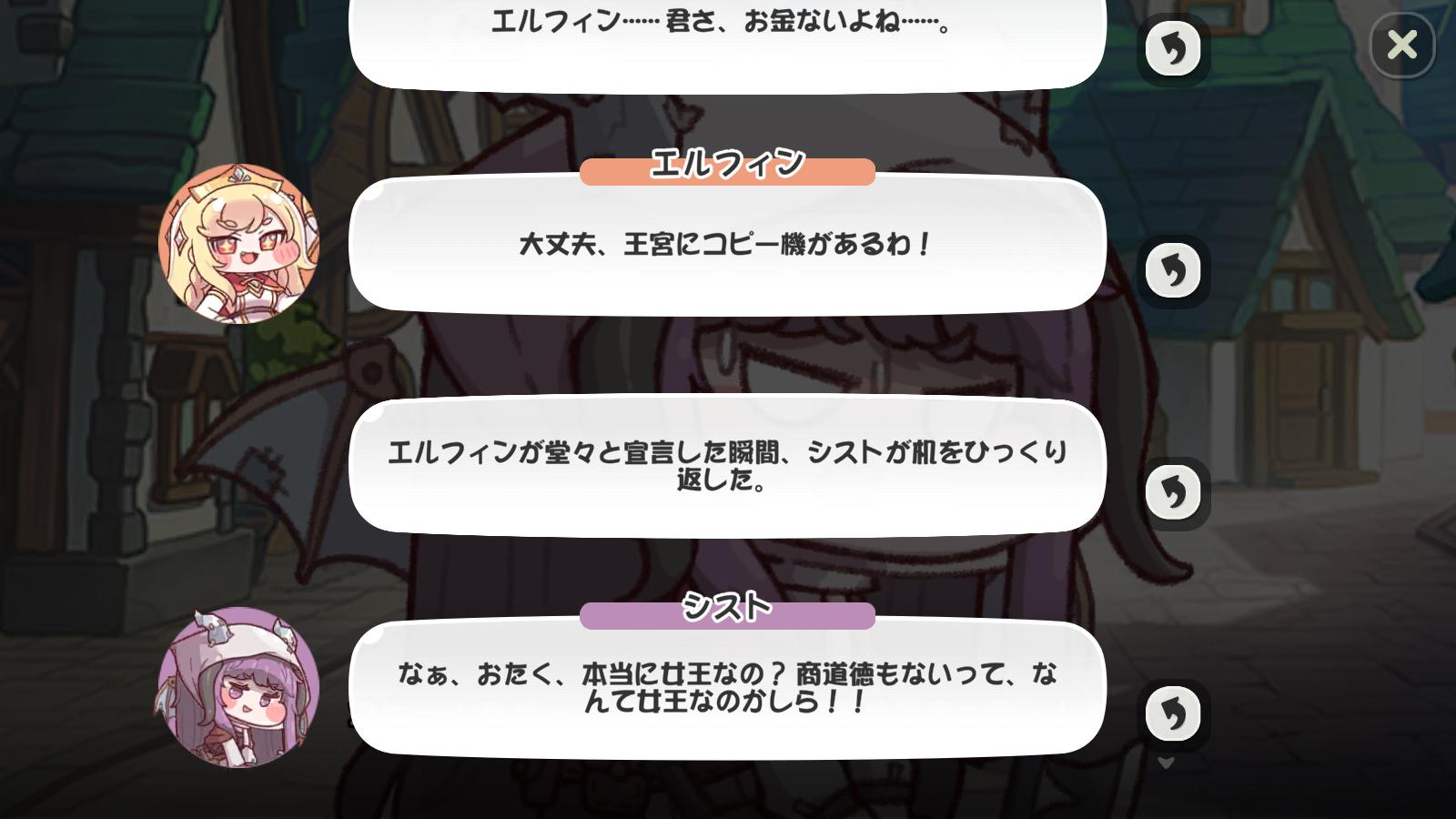
Task: Replay the line 'エルフィン……君さ、お金ないよね'
Action: (1173, 49)
